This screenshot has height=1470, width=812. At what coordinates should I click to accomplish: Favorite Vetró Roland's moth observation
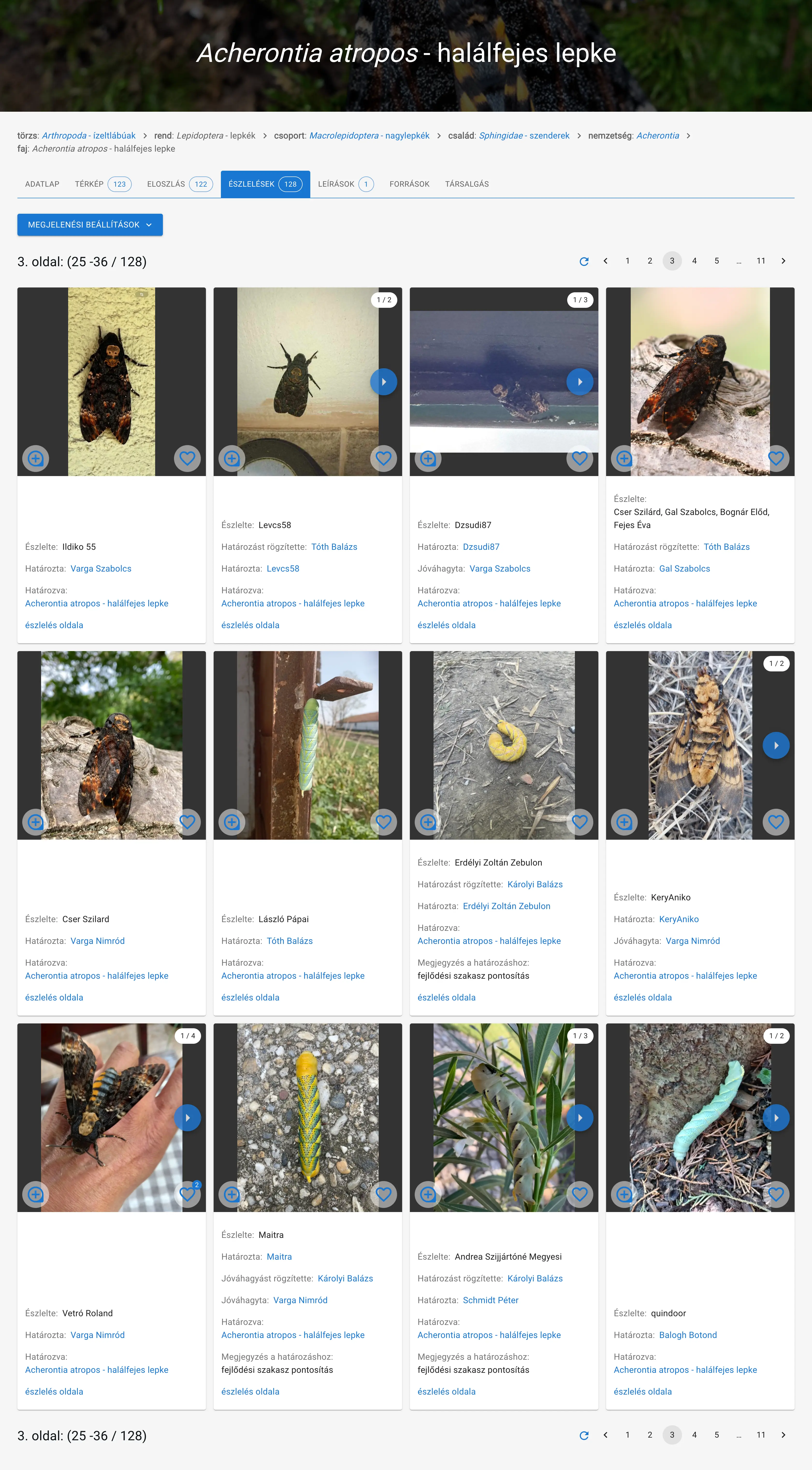coord(187,1194)
